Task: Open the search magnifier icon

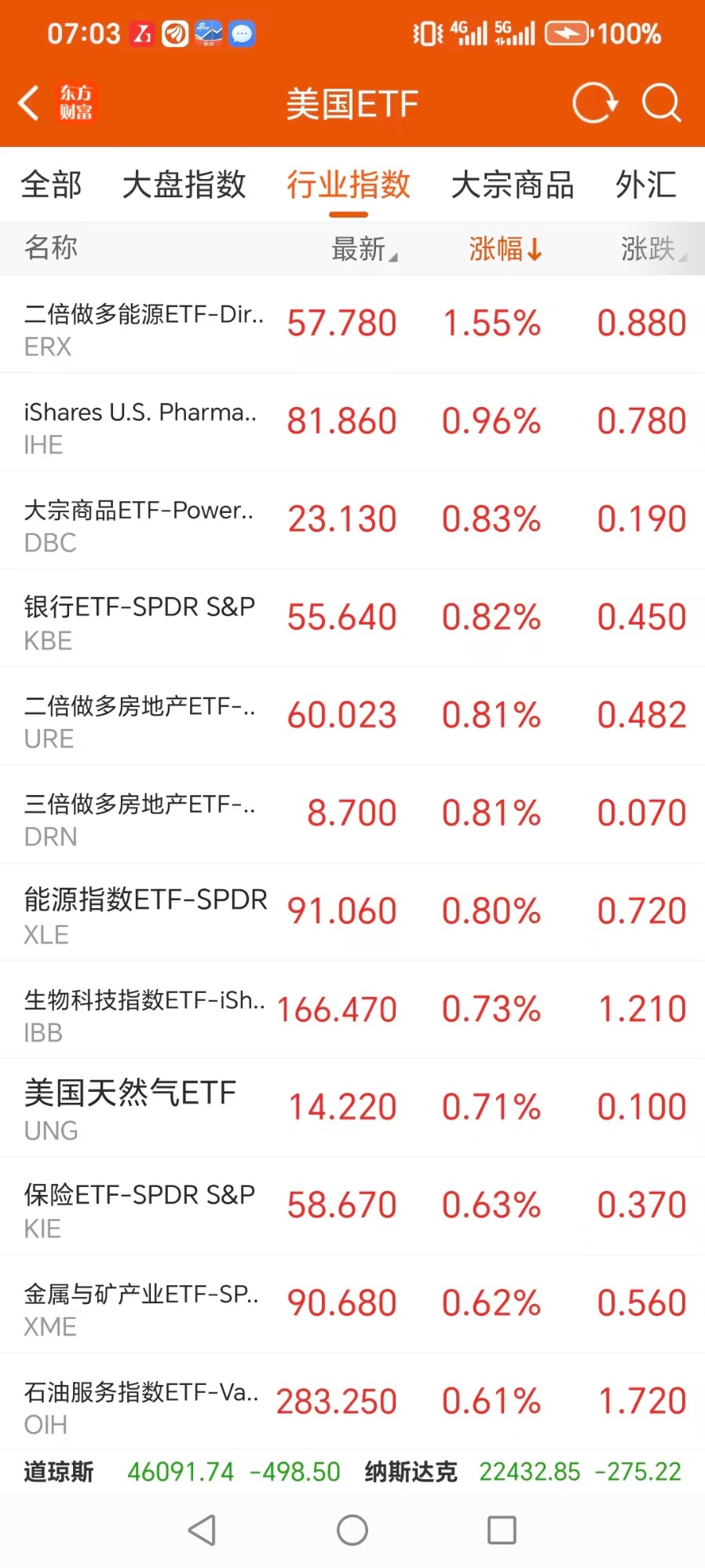Action: [x=661, y=103]
